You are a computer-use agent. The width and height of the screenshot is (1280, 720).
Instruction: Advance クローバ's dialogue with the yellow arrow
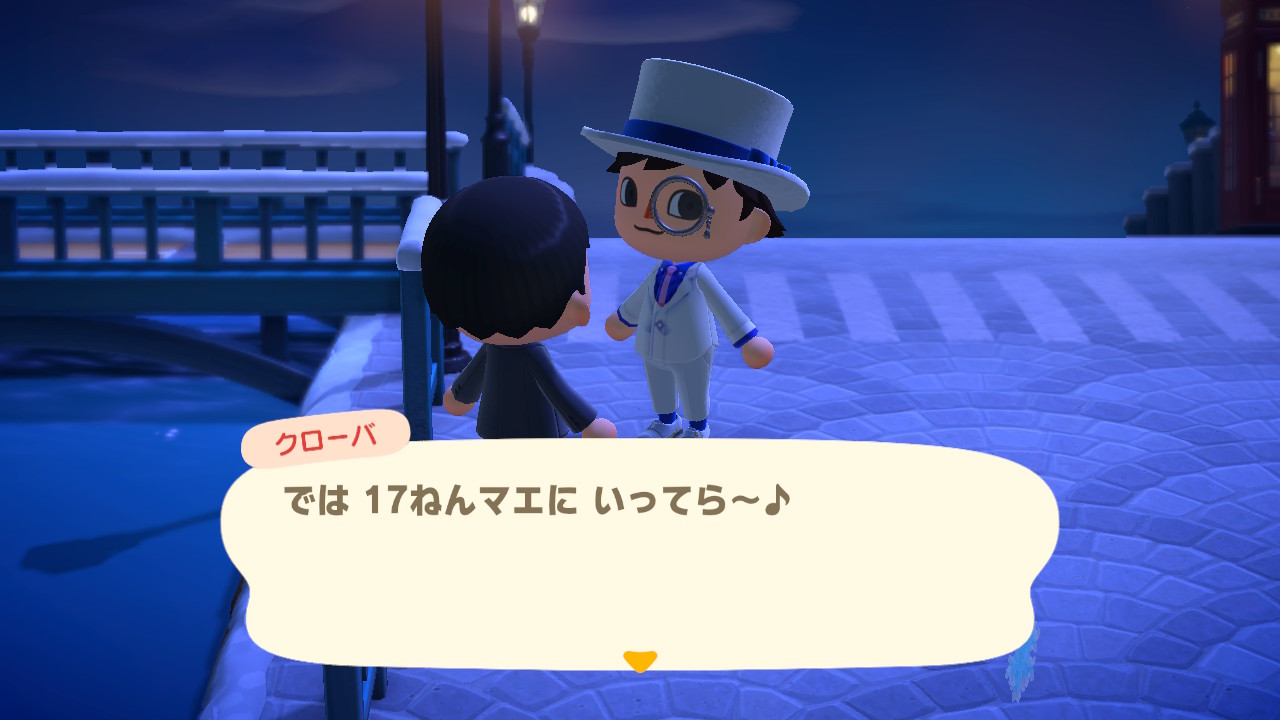pyautogui.click(x=639, y=661)
